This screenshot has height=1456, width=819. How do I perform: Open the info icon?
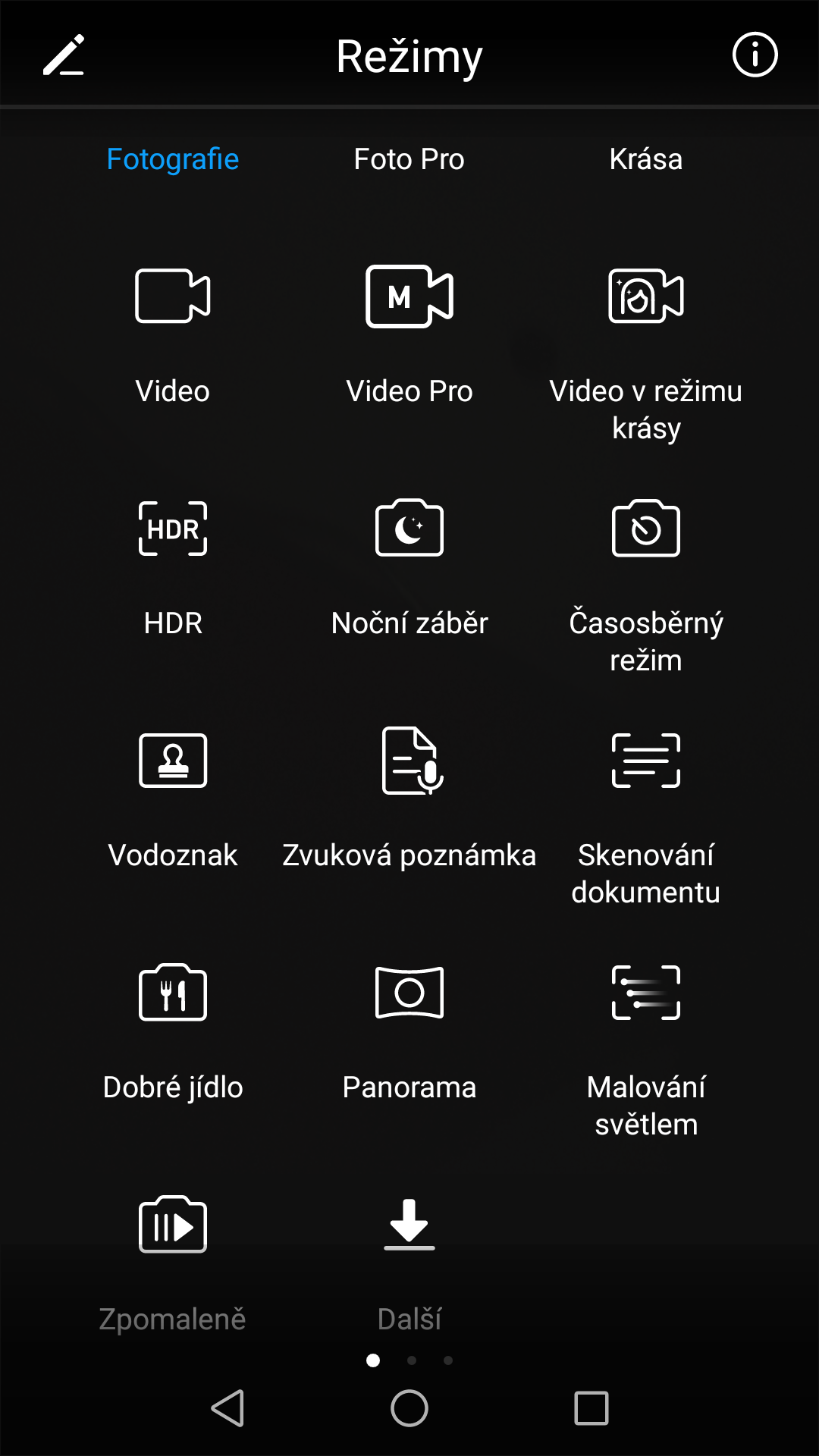point(755,55)
